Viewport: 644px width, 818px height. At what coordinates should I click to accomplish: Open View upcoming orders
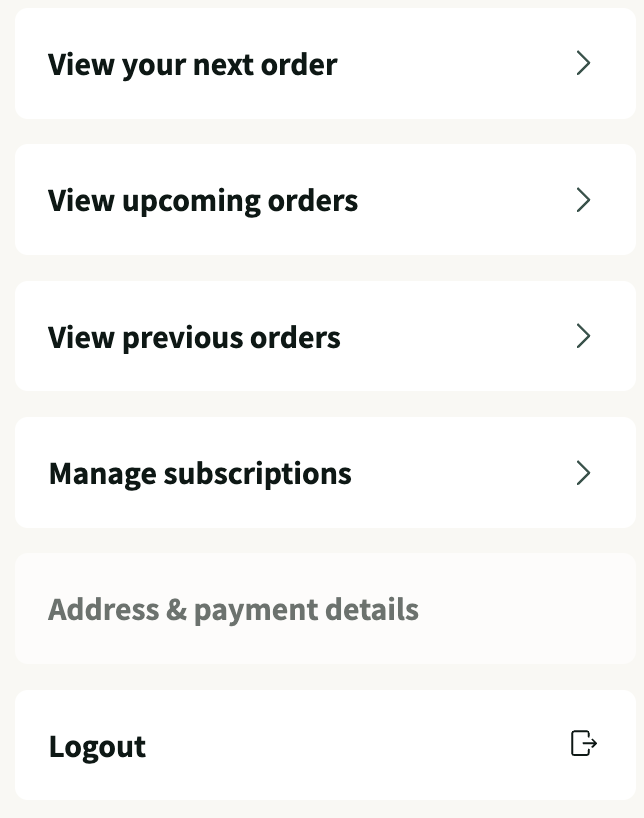coord(324,200)
